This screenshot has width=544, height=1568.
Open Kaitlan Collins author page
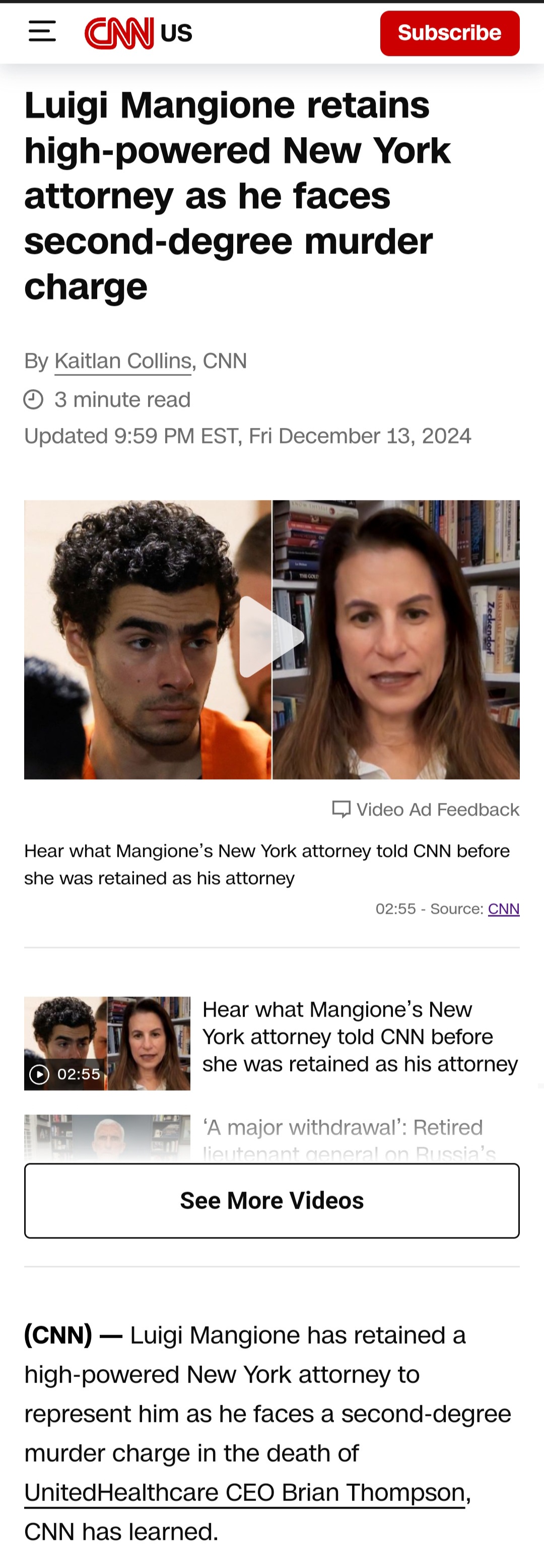pyautogui.click(x=123, y=361)
